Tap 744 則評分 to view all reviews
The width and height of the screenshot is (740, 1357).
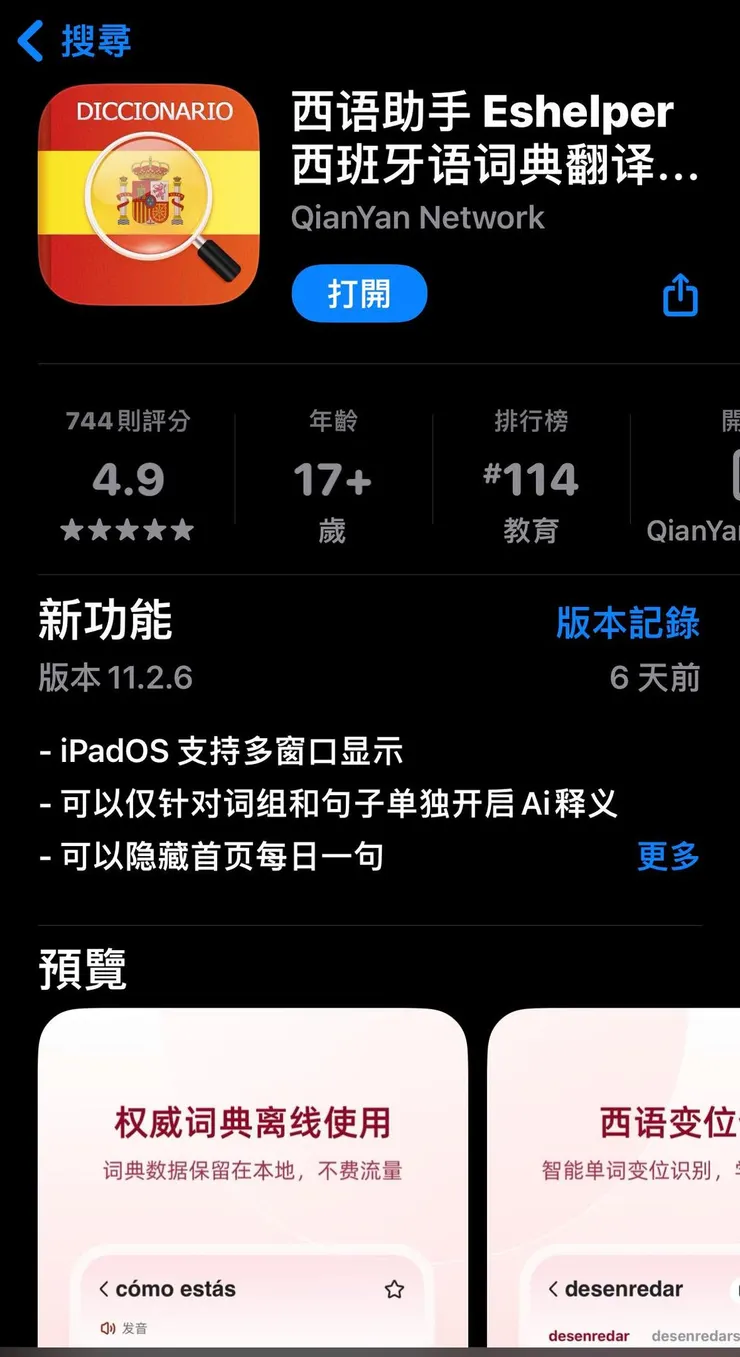pos(128,422)
